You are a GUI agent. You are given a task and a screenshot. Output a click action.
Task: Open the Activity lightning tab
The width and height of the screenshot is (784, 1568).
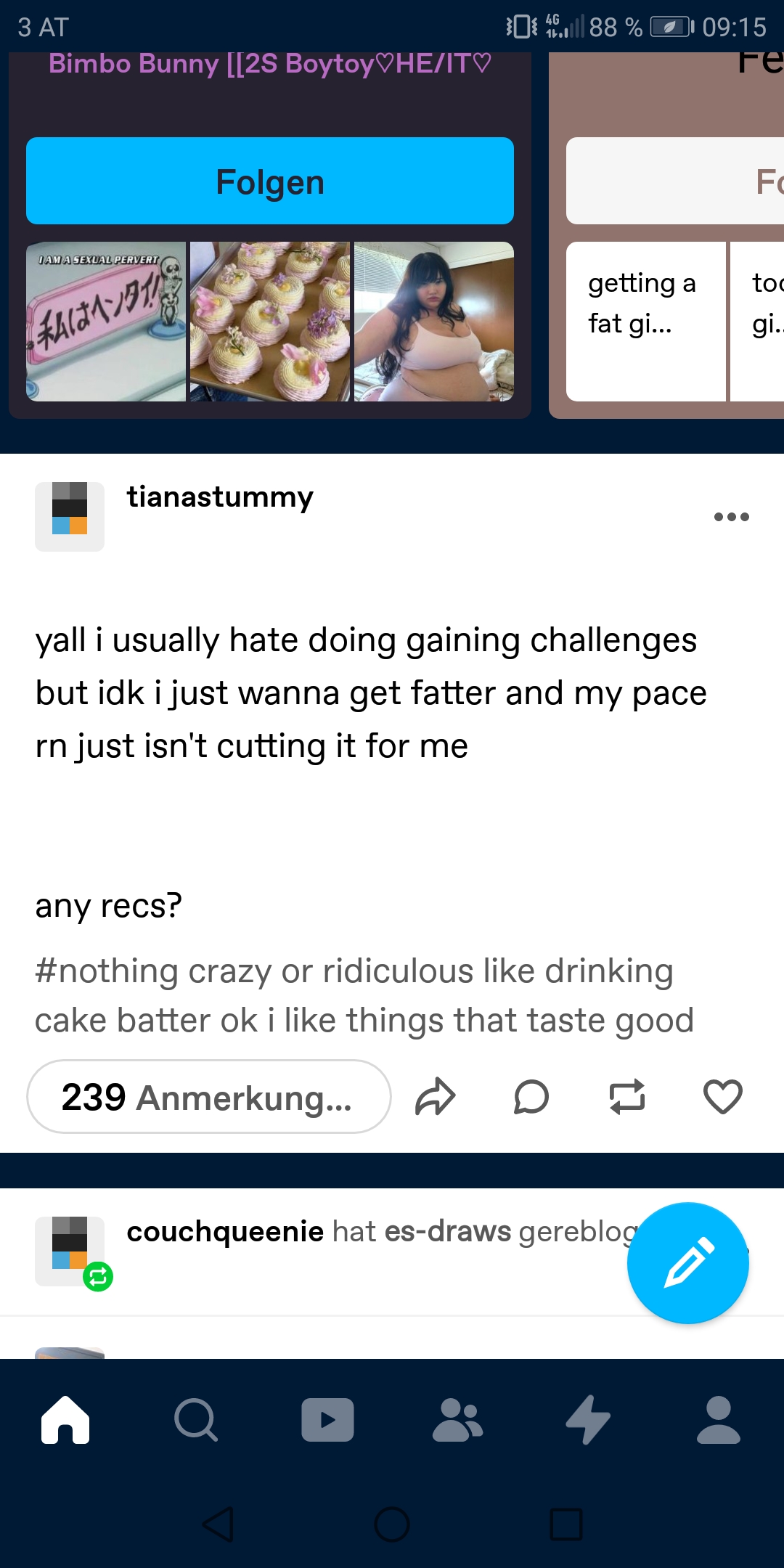pos(588,1419)
